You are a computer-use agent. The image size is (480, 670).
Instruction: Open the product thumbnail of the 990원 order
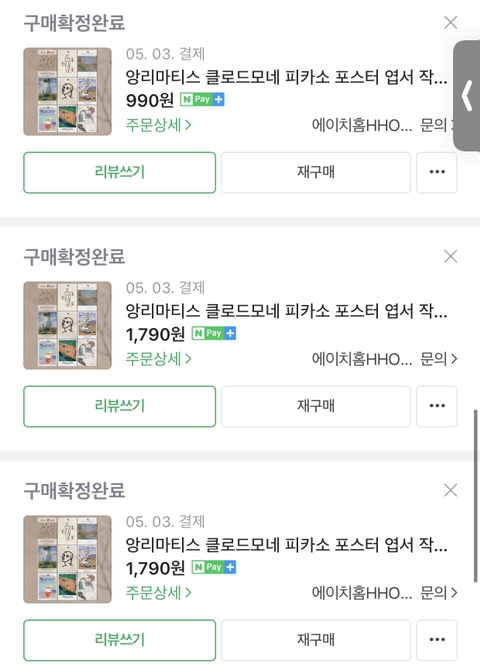(x=68, y=91)
